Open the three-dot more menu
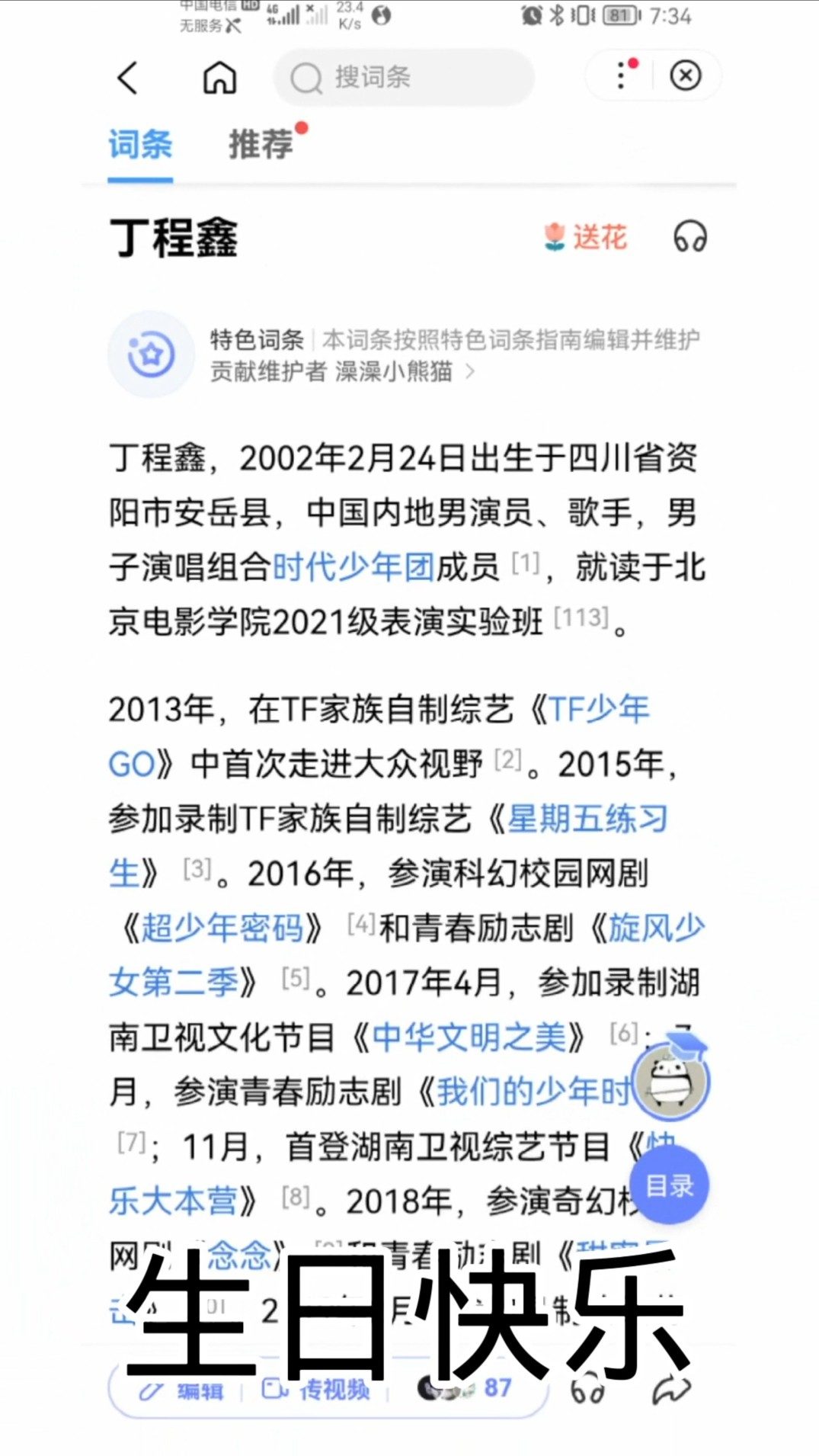The width and height of the screenshot is (819, 1456). tap(623, 75)
